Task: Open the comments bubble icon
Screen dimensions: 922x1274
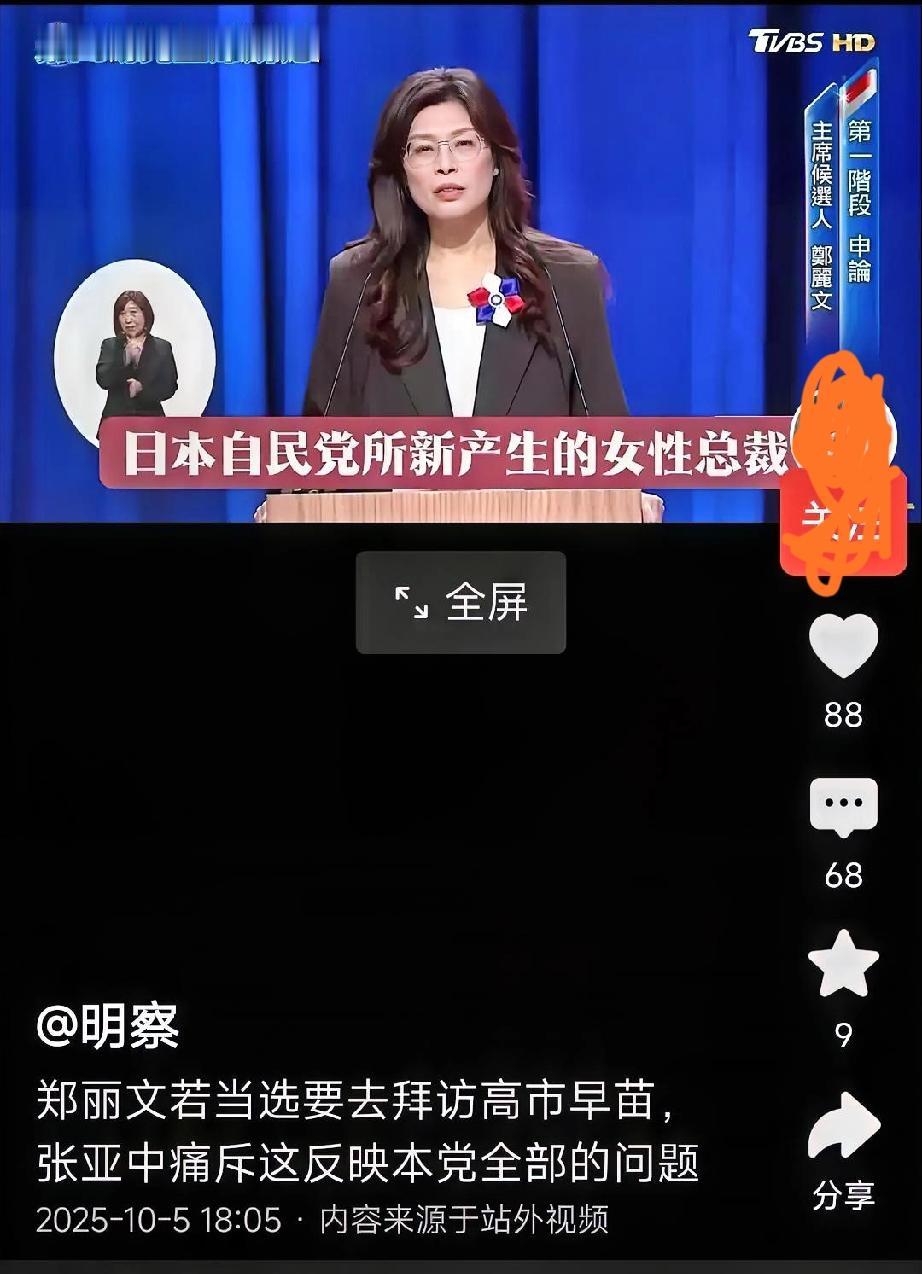Action: [x=843, y=807]
